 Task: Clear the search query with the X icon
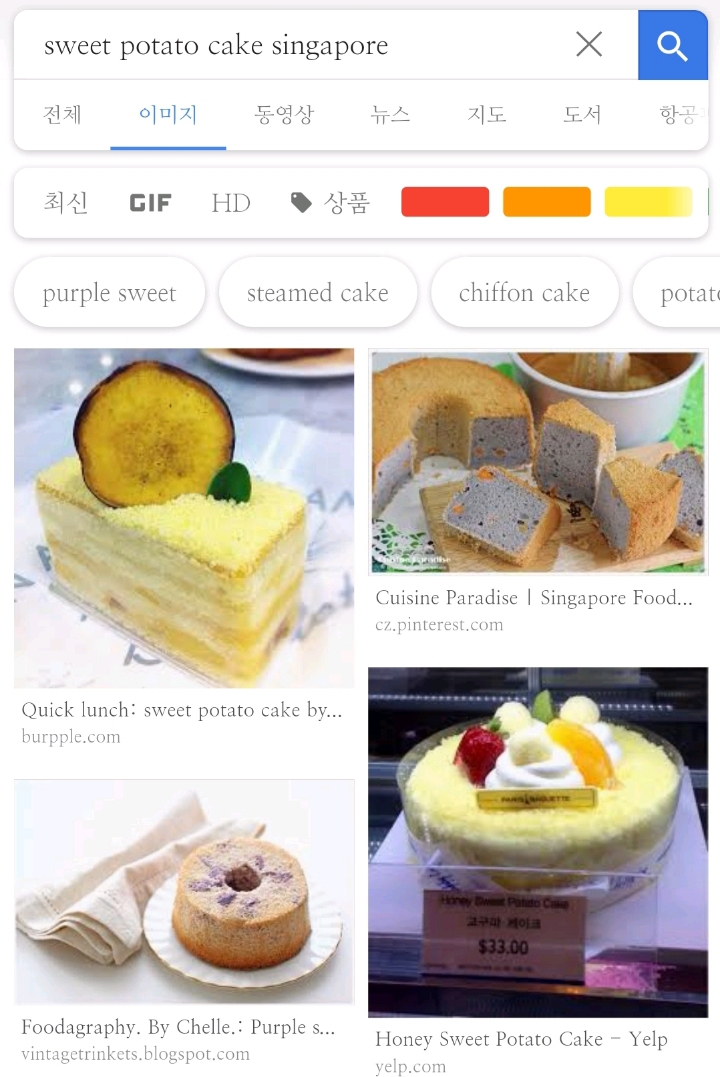589,44
